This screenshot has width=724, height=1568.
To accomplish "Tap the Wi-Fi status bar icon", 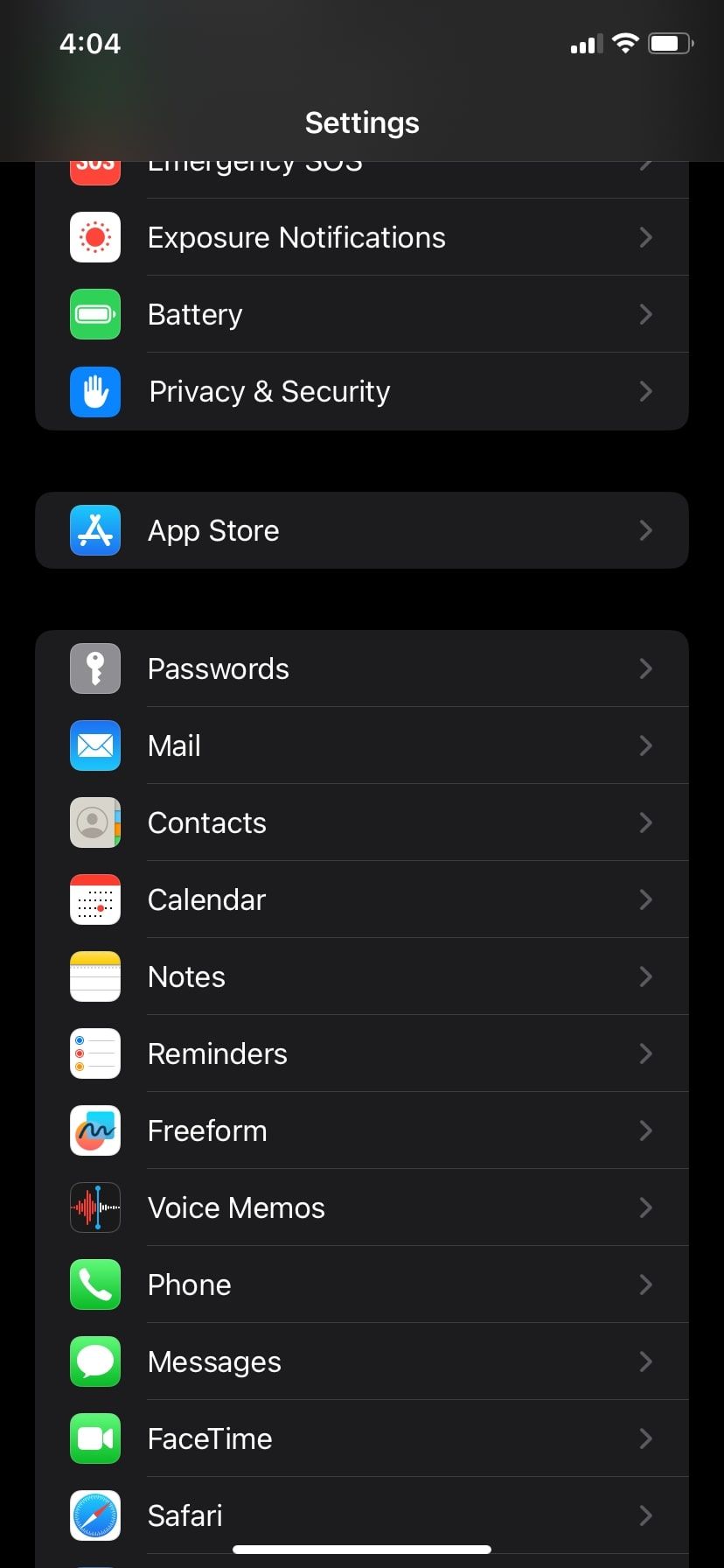I will tap(625, 43).
